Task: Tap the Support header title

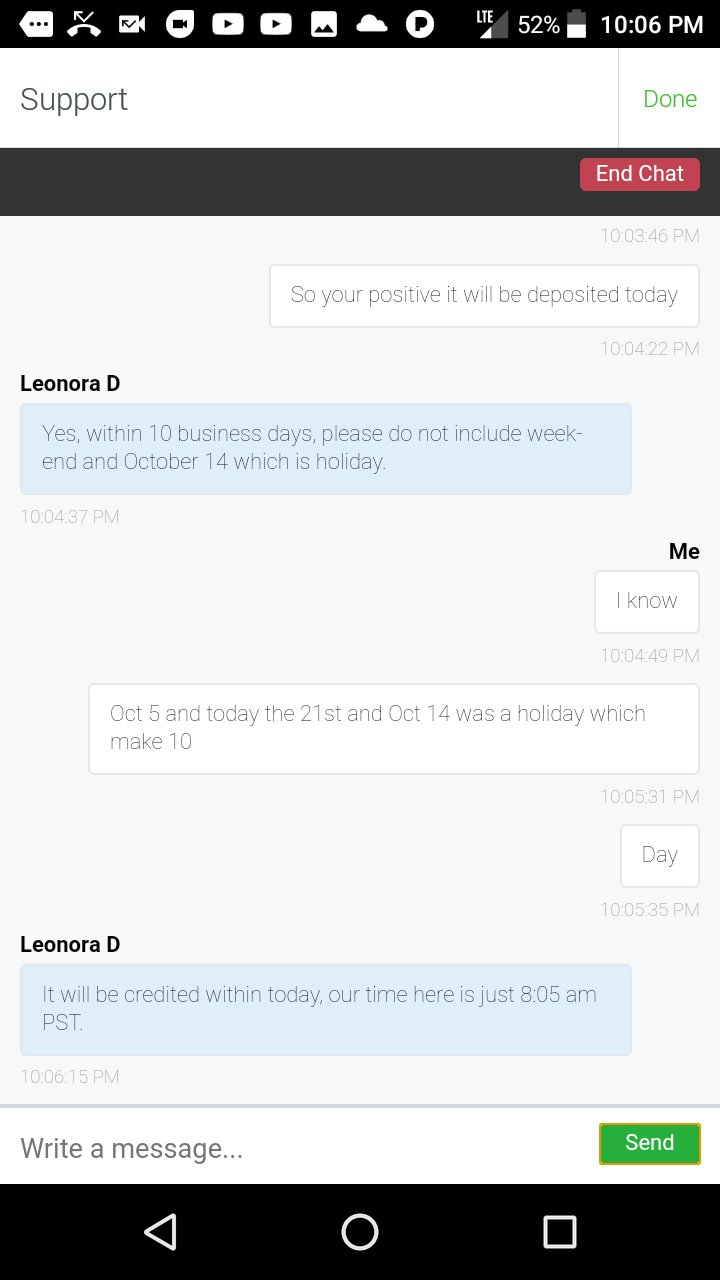Action: 73,99
